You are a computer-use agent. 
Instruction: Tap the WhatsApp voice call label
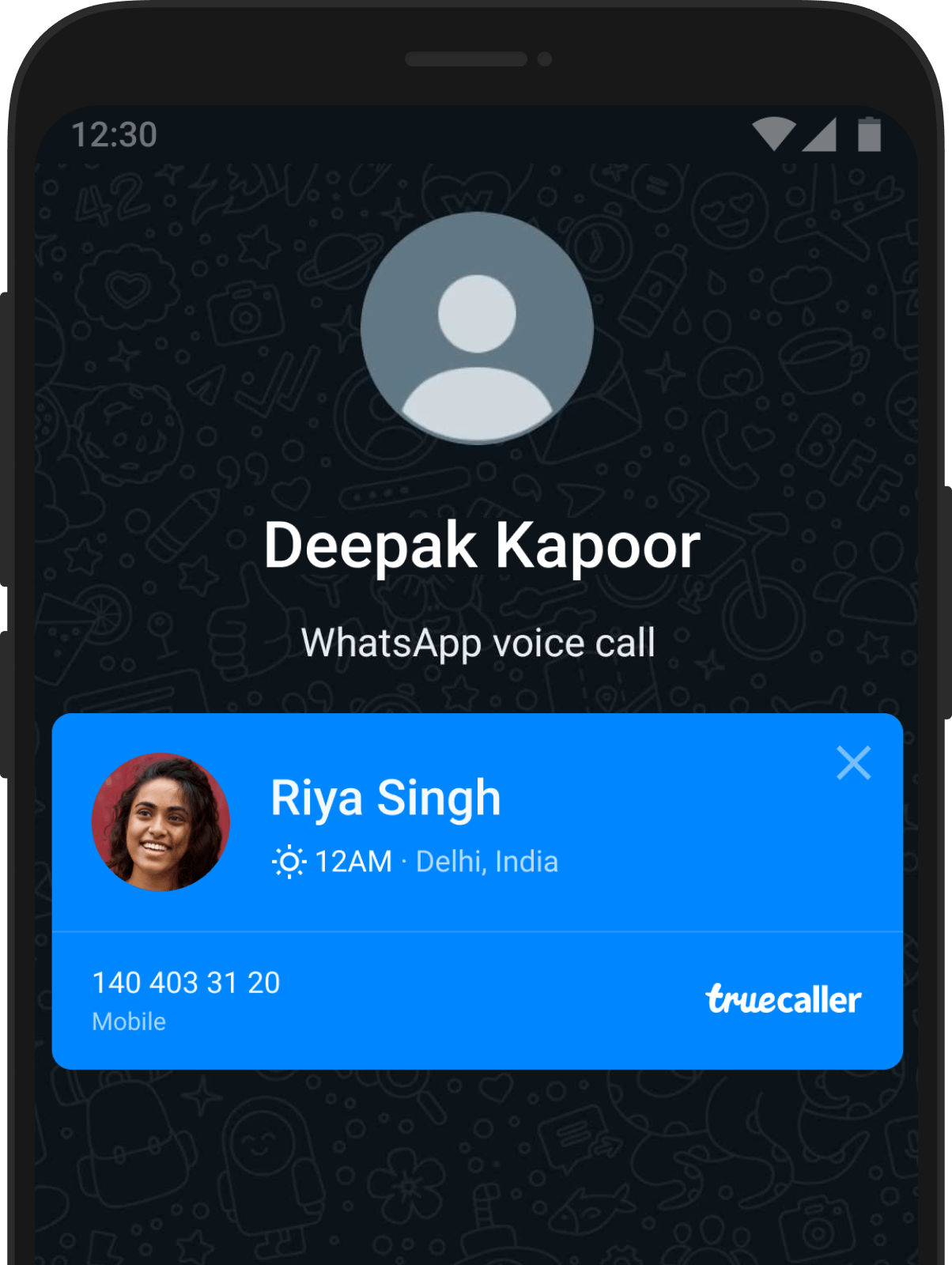click(479, 643)
